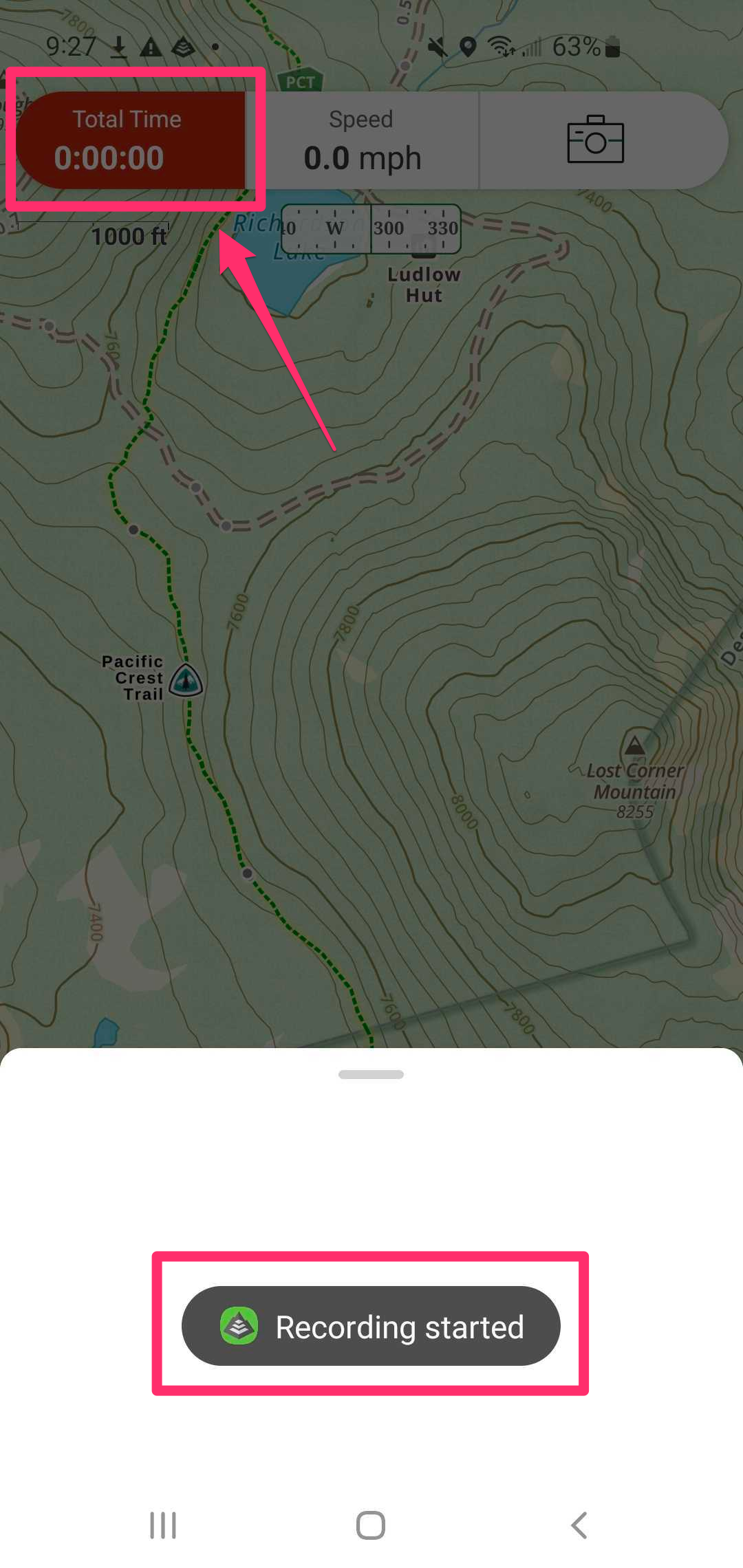Select the Lost Corner Mountain peak marker

tap(634, 745)
